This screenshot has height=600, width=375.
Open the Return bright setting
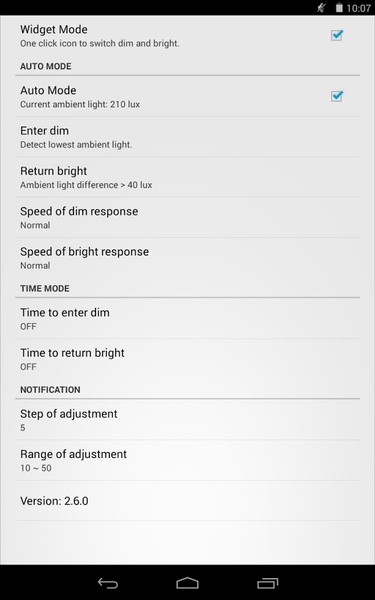coord(188,177)
